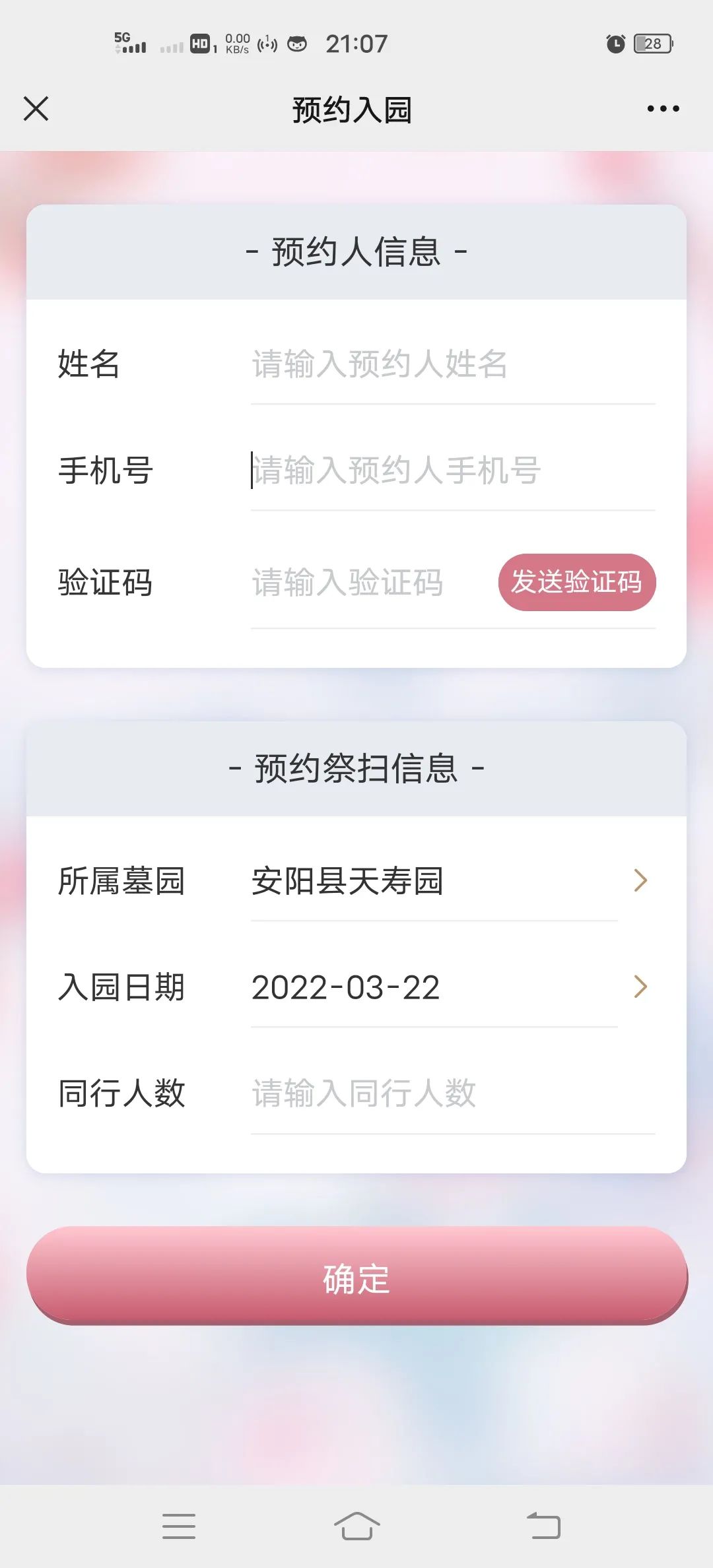The image size is (713, 1568).
Task: Select cemetery 安阳县天寿园
Action: coord(348,881)
